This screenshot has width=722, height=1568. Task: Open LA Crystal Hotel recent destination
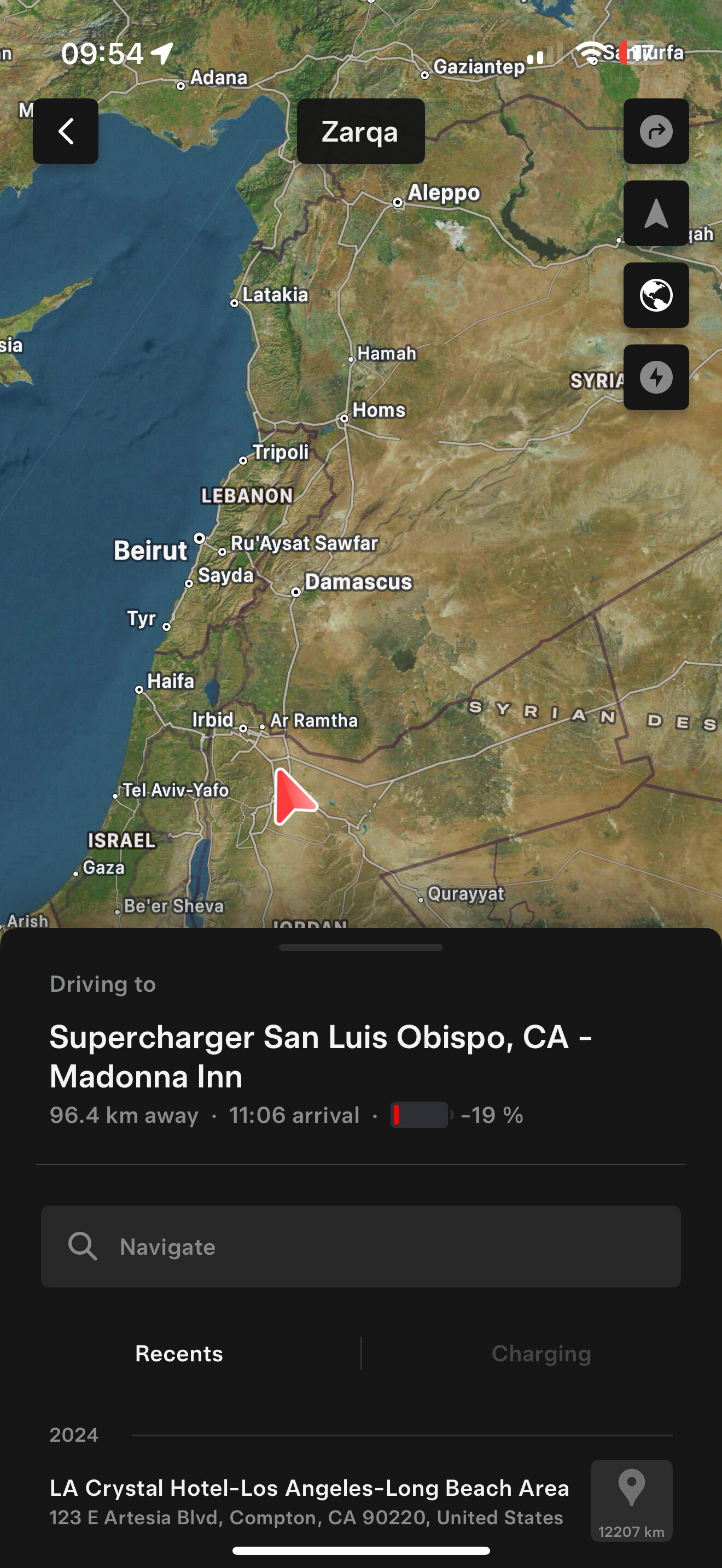tap(309, 1500)
